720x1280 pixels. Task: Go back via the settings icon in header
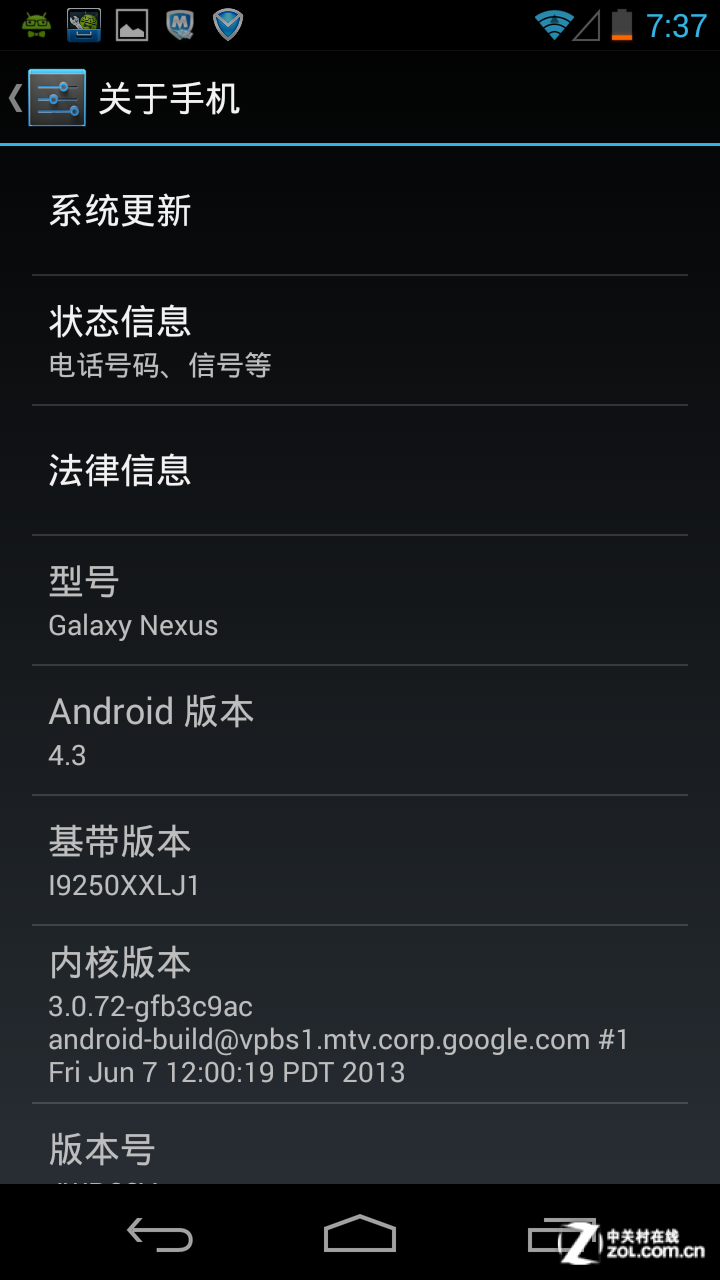(56, 98)
